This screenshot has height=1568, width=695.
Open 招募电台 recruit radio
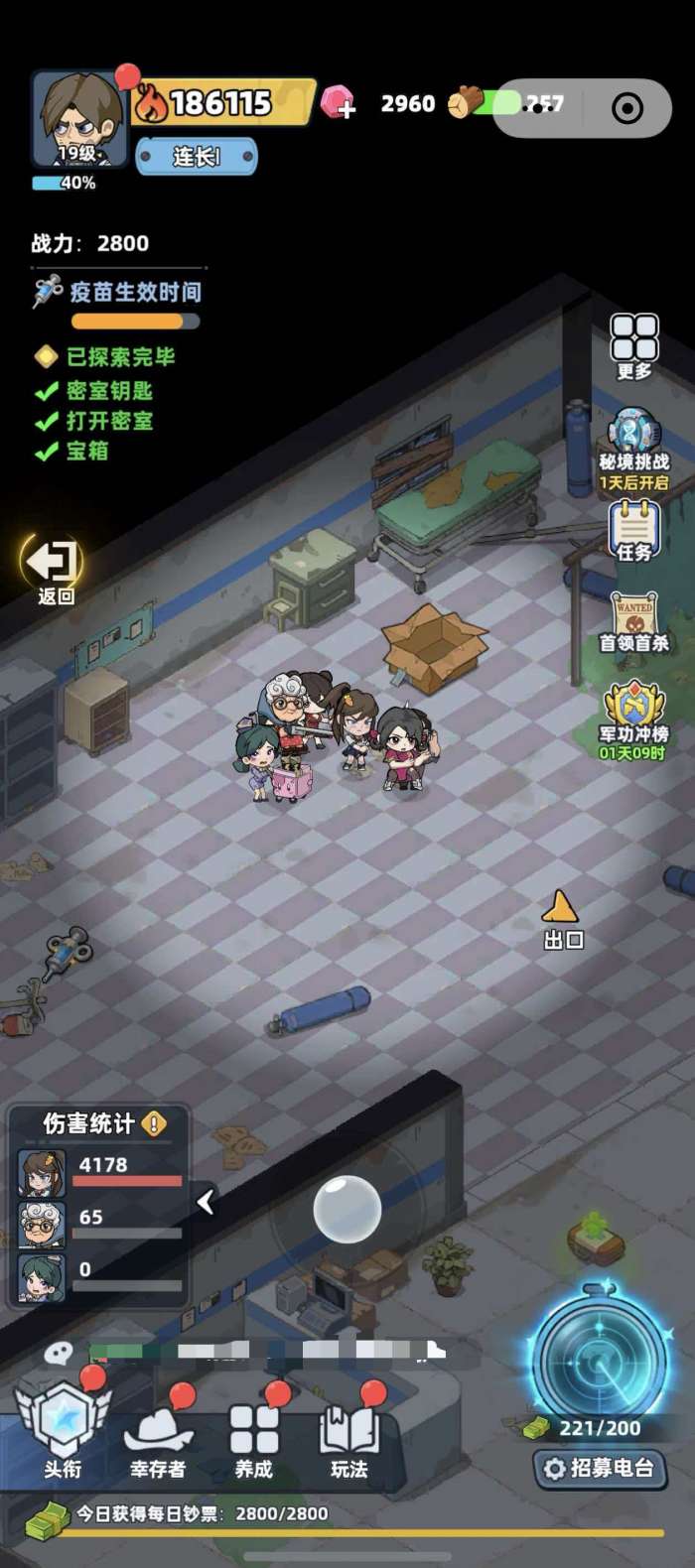point(600,1467)
